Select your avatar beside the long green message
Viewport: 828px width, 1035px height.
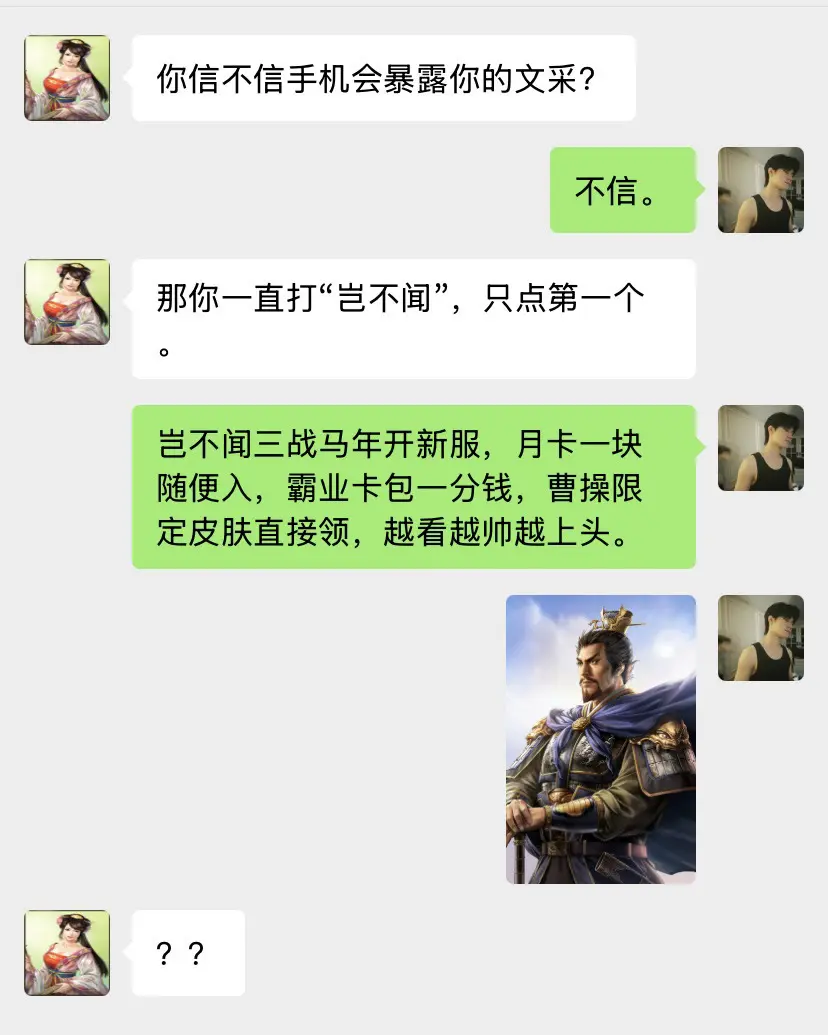tap(761, 448)
